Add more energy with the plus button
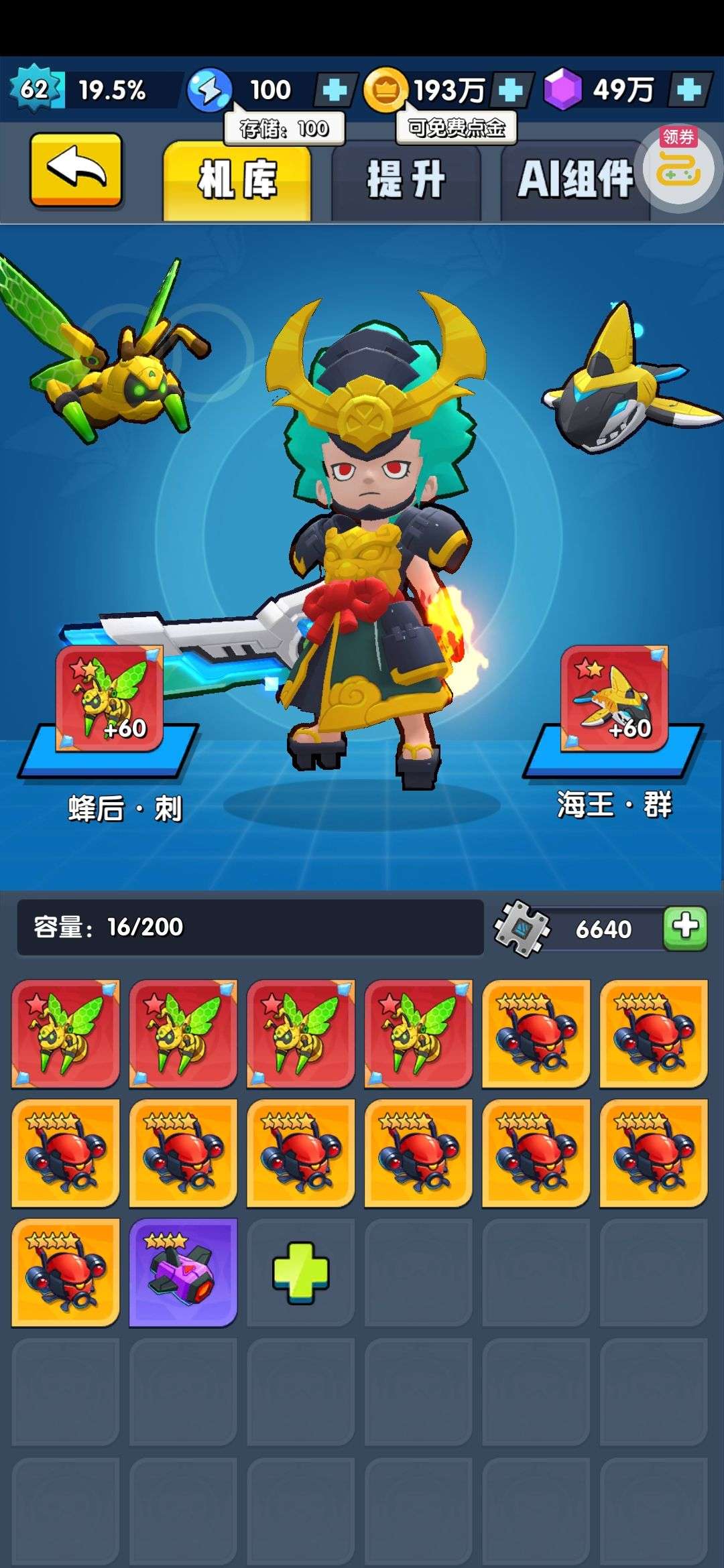This screenshot has height=1568, width=724. point(335,90)
